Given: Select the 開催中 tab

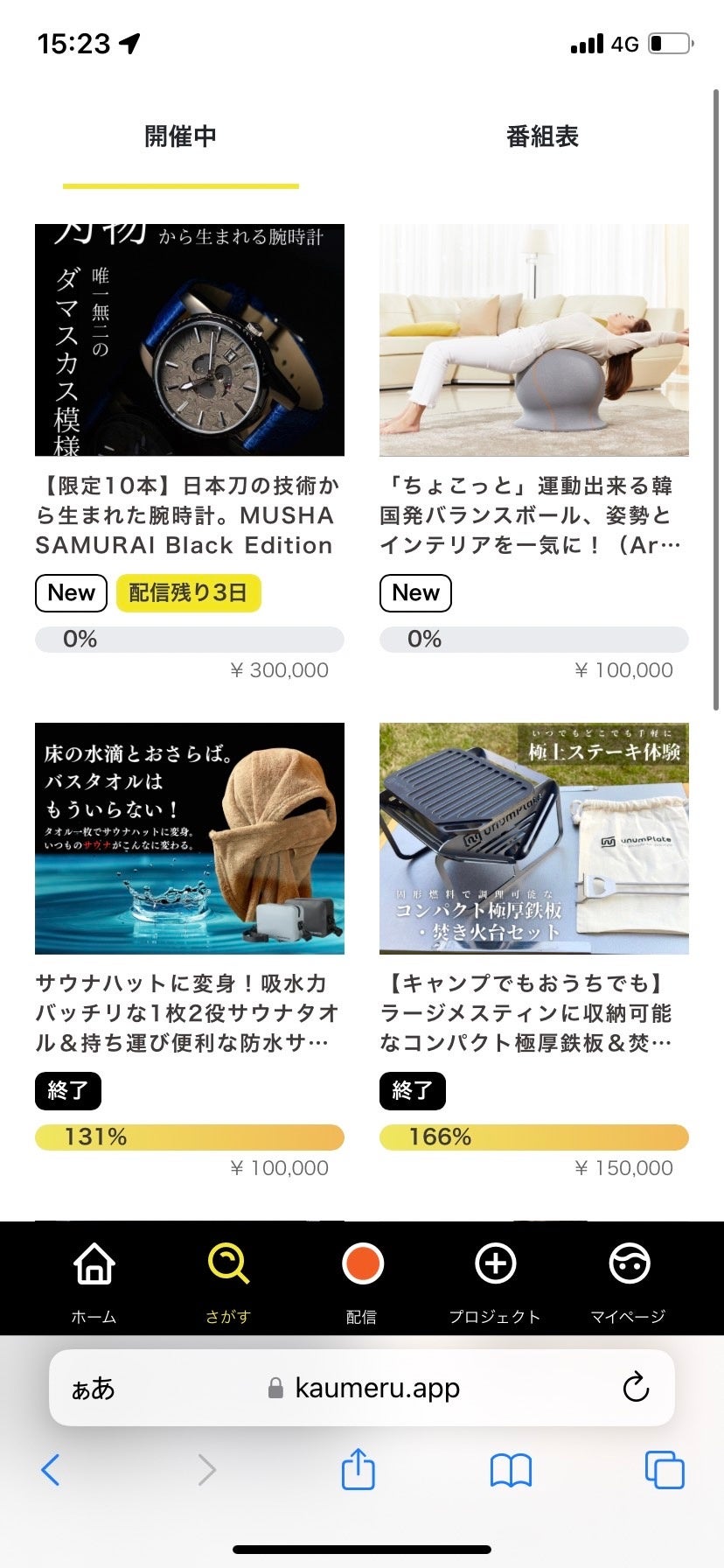Looking at the screenshot, I should coord(180,137).
